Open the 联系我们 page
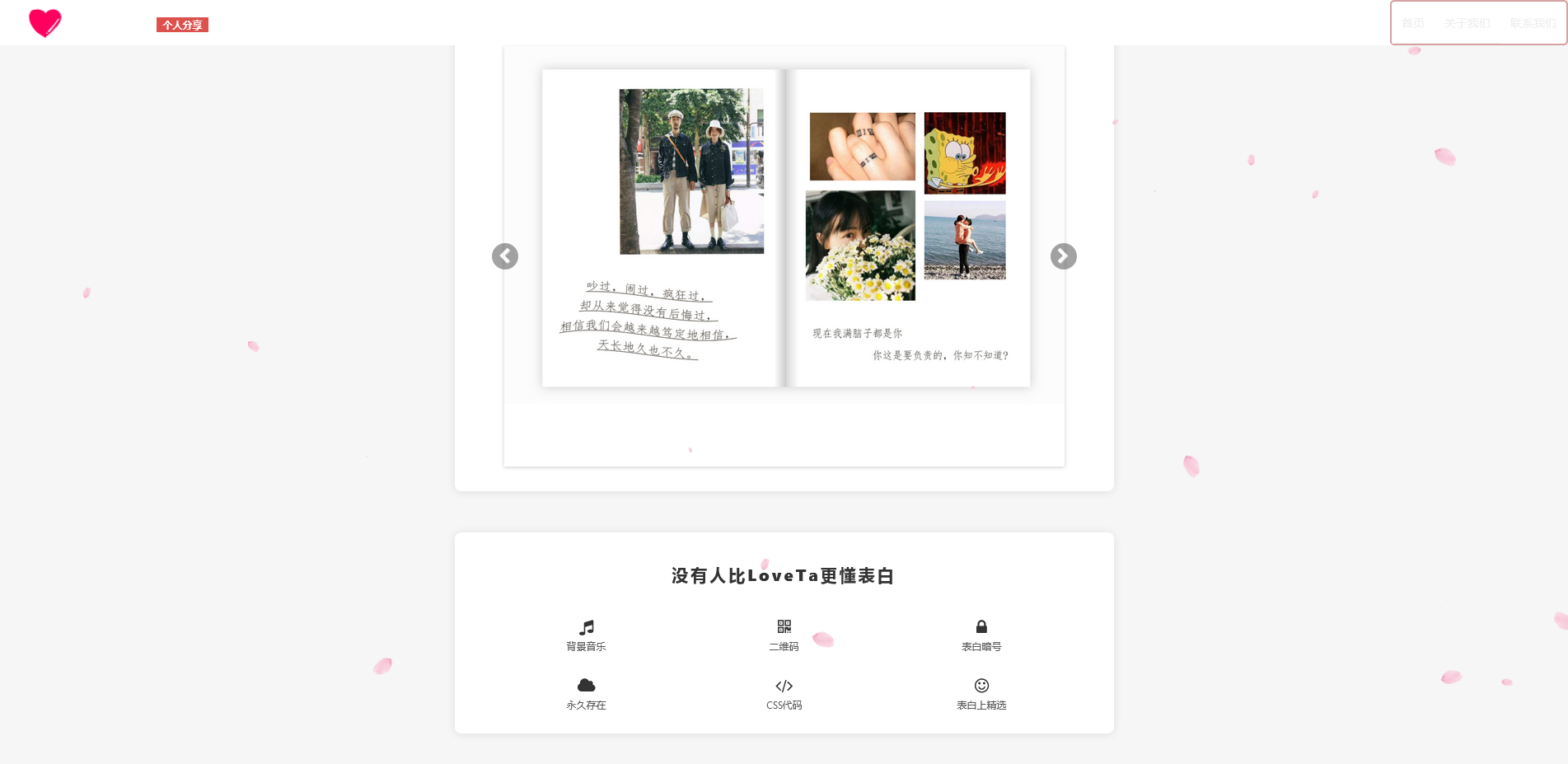Screen dimensions: 1568x764 tap(1533, 23)
